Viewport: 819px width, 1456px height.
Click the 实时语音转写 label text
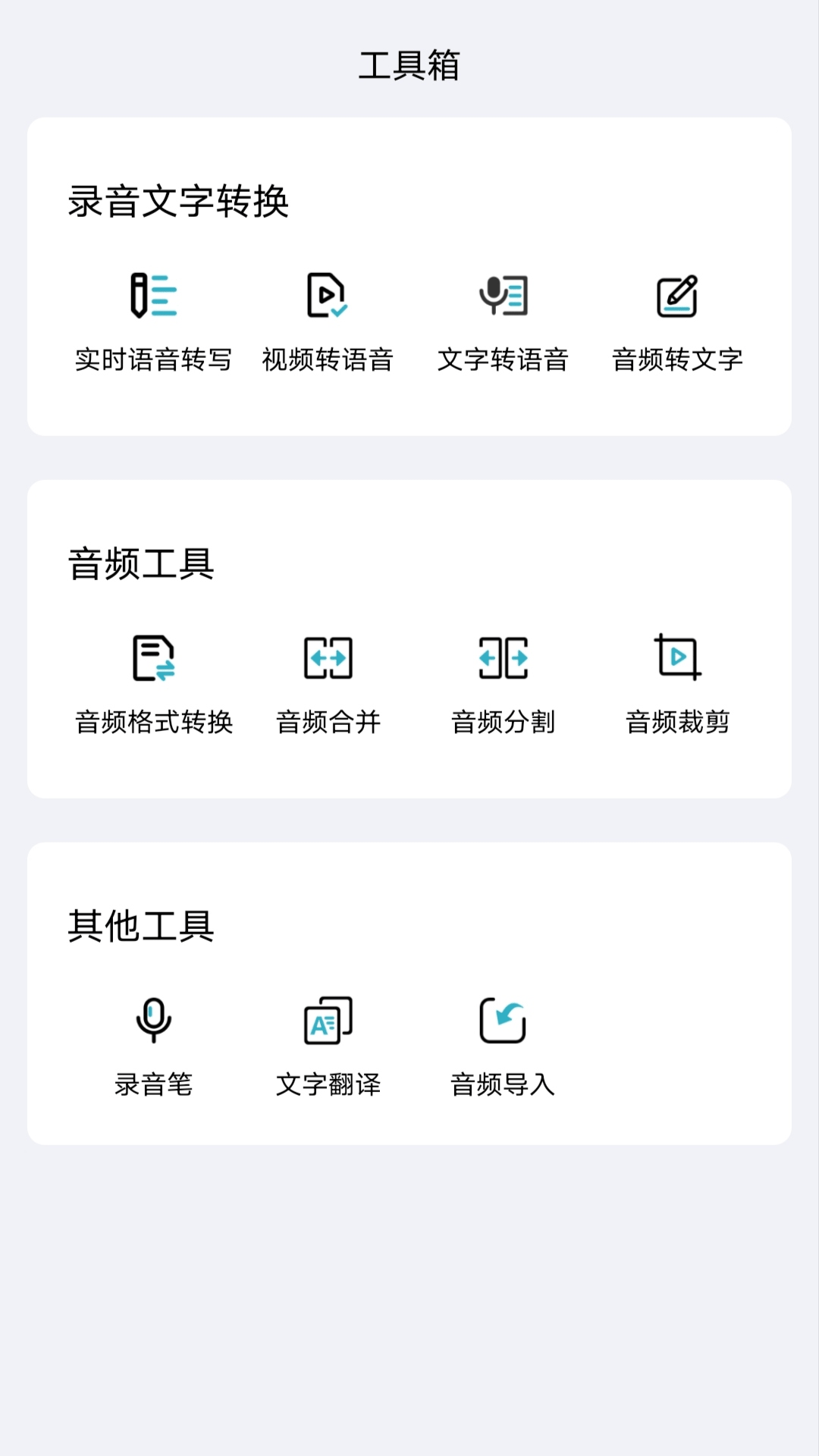tap(154, 360)
